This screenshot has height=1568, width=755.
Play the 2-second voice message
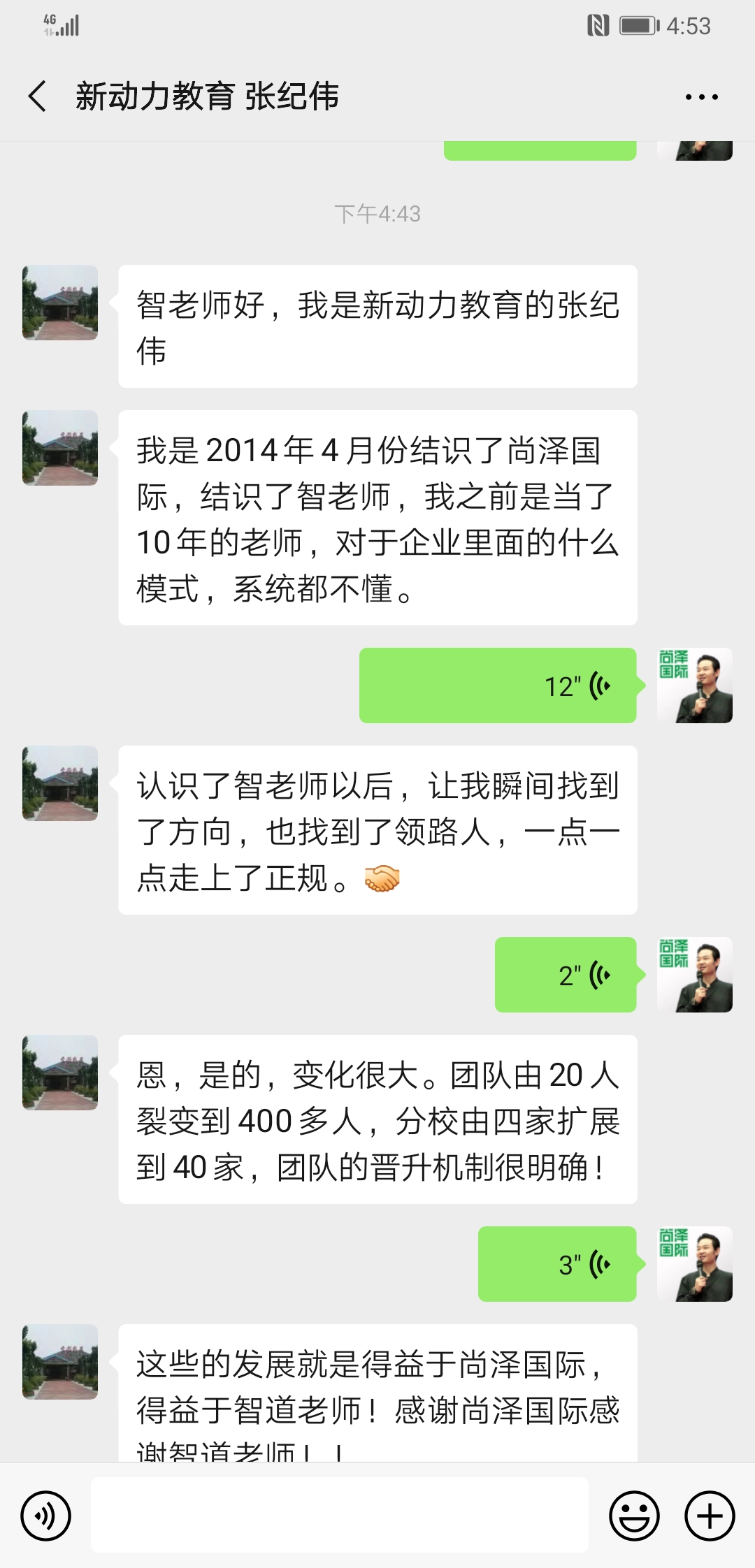(x=566, y=975)
